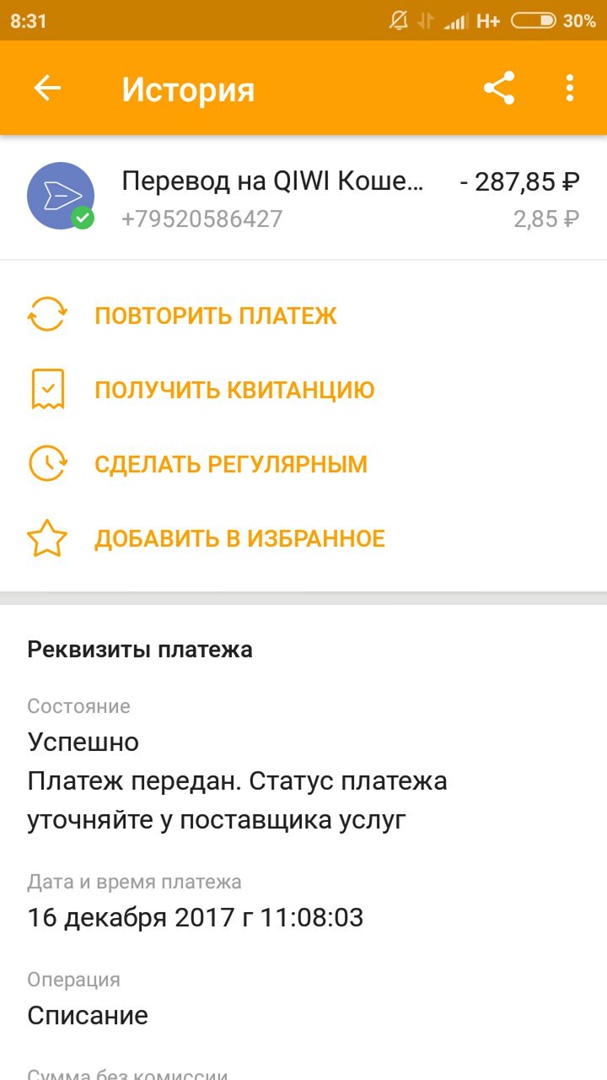Tap Повторить платеж
The height and width of the screenshot is (1080, 607).
point(215,316)
